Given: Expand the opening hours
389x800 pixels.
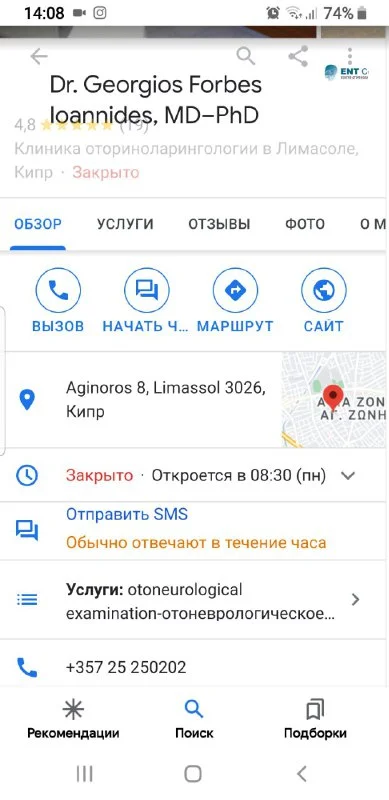Looking at the screenshot, I should pyautogui.click(x=194, y=476).
